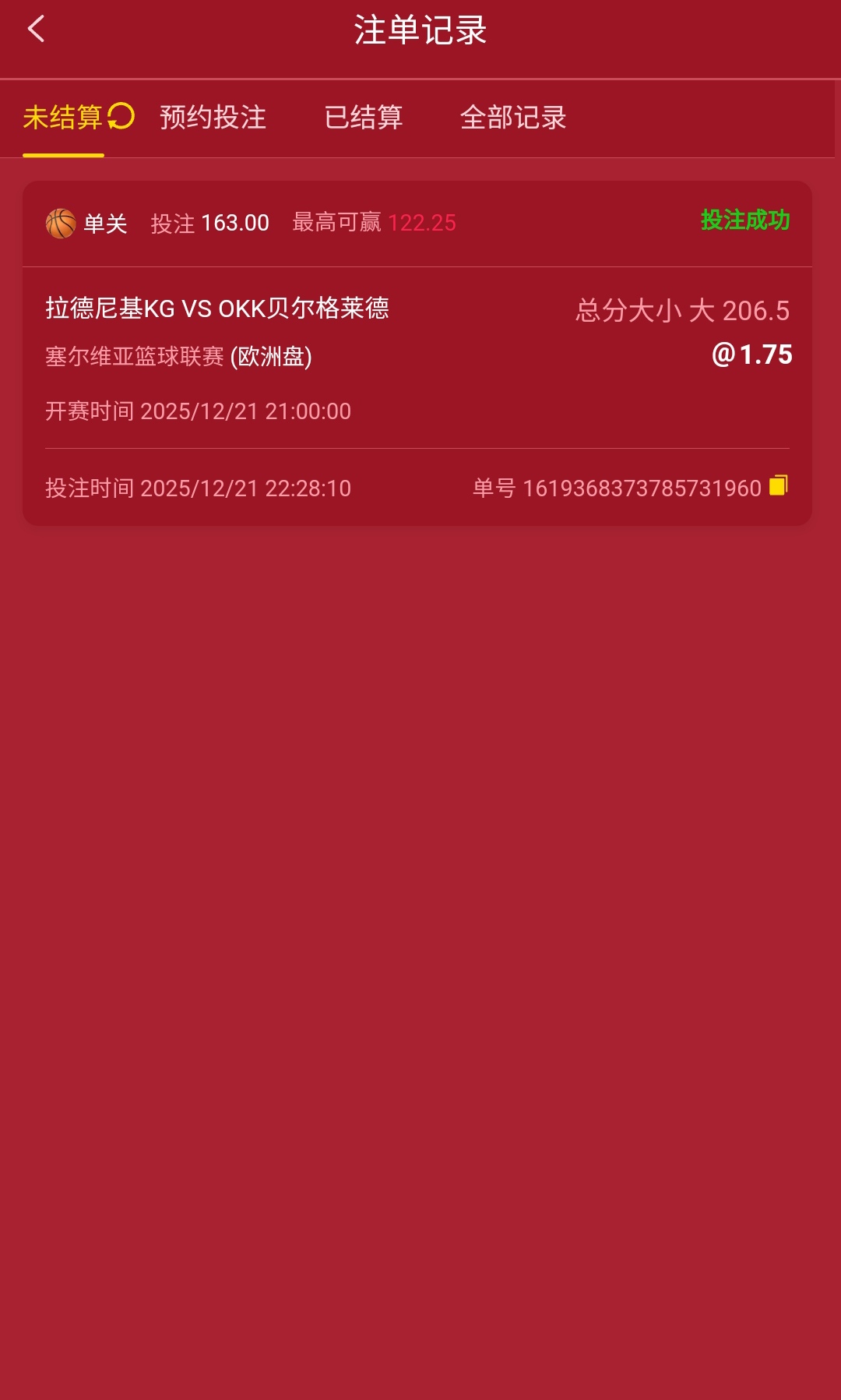This screenshot has height=1400, width=841.
Task: Click the basketball sport icon on the bet card
Action: click(x=59, y=224)
